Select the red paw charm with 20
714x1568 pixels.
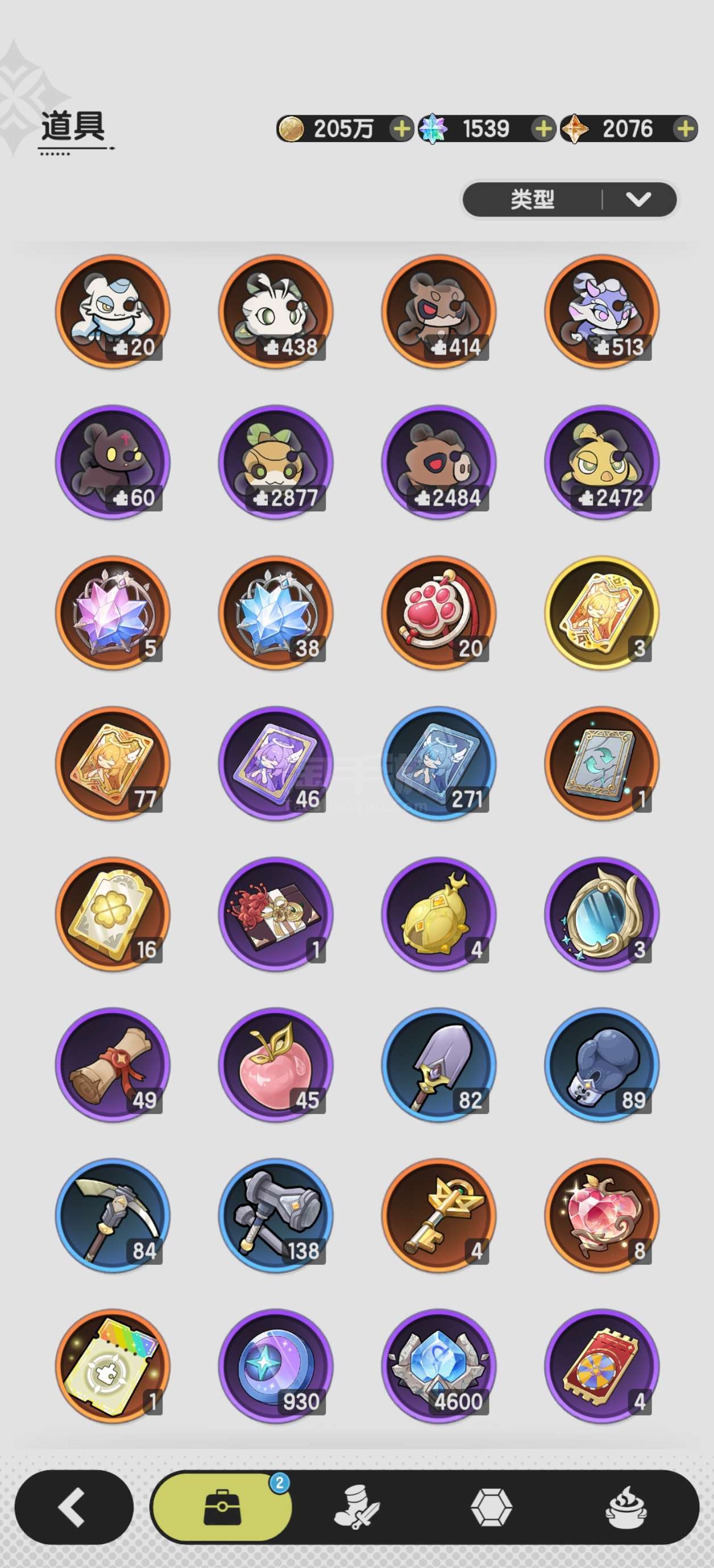click(439, 612)
